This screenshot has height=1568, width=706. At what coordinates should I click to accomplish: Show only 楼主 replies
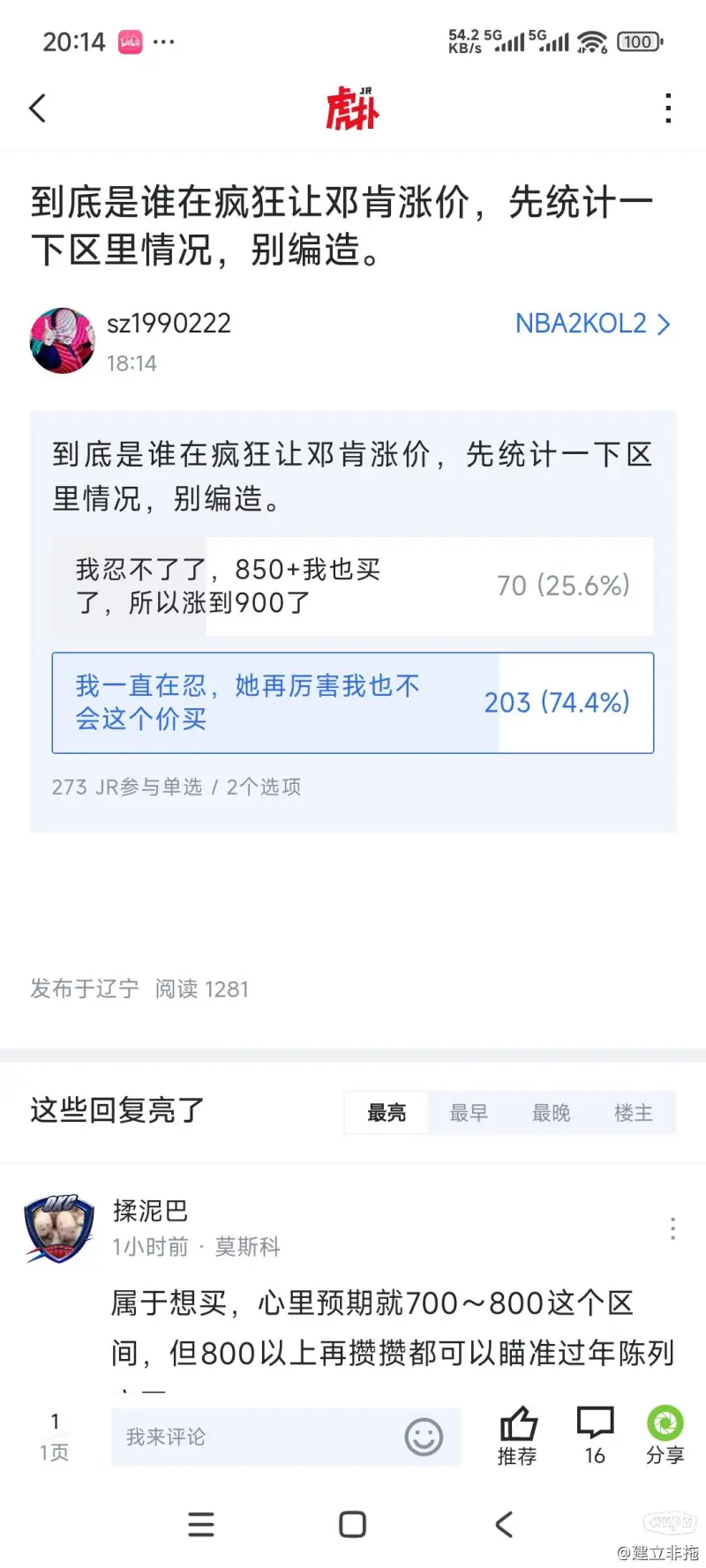634,1113
